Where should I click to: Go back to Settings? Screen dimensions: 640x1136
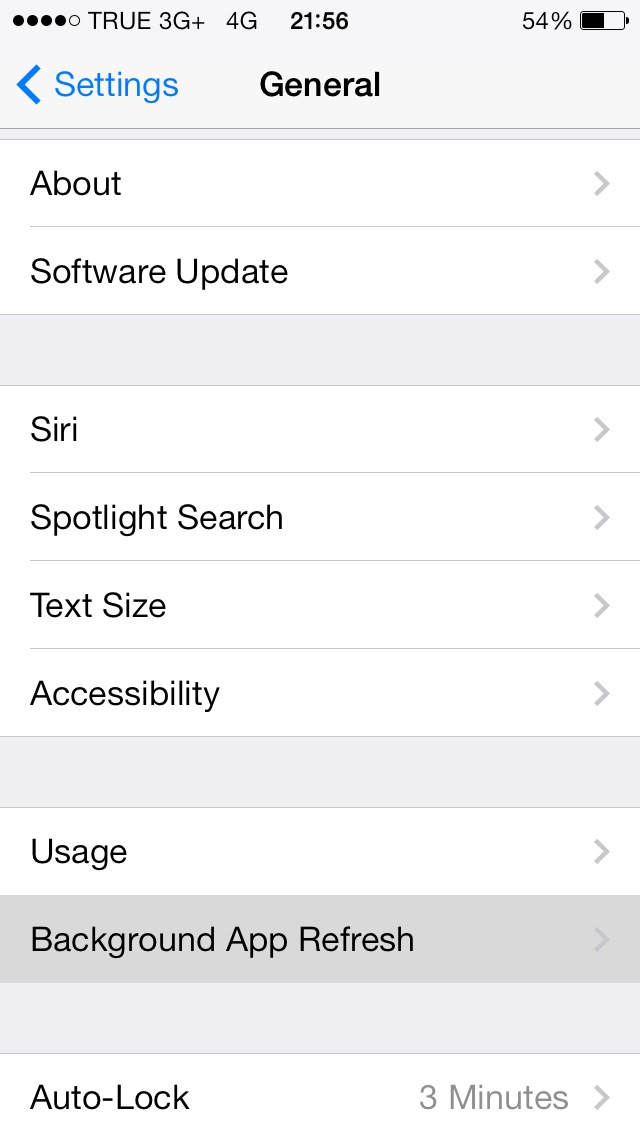[97, 85]
